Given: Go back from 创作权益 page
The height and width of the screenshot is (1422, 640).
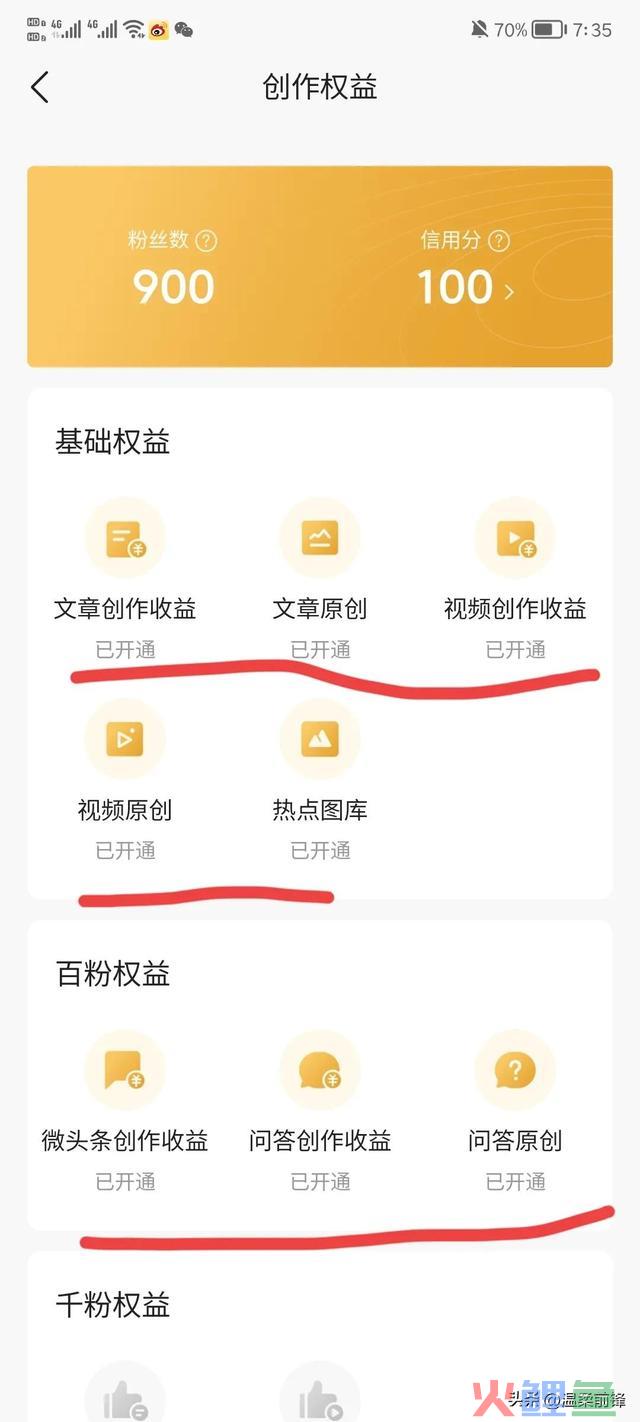Looking at the screenshot, I should pos(40,87).
